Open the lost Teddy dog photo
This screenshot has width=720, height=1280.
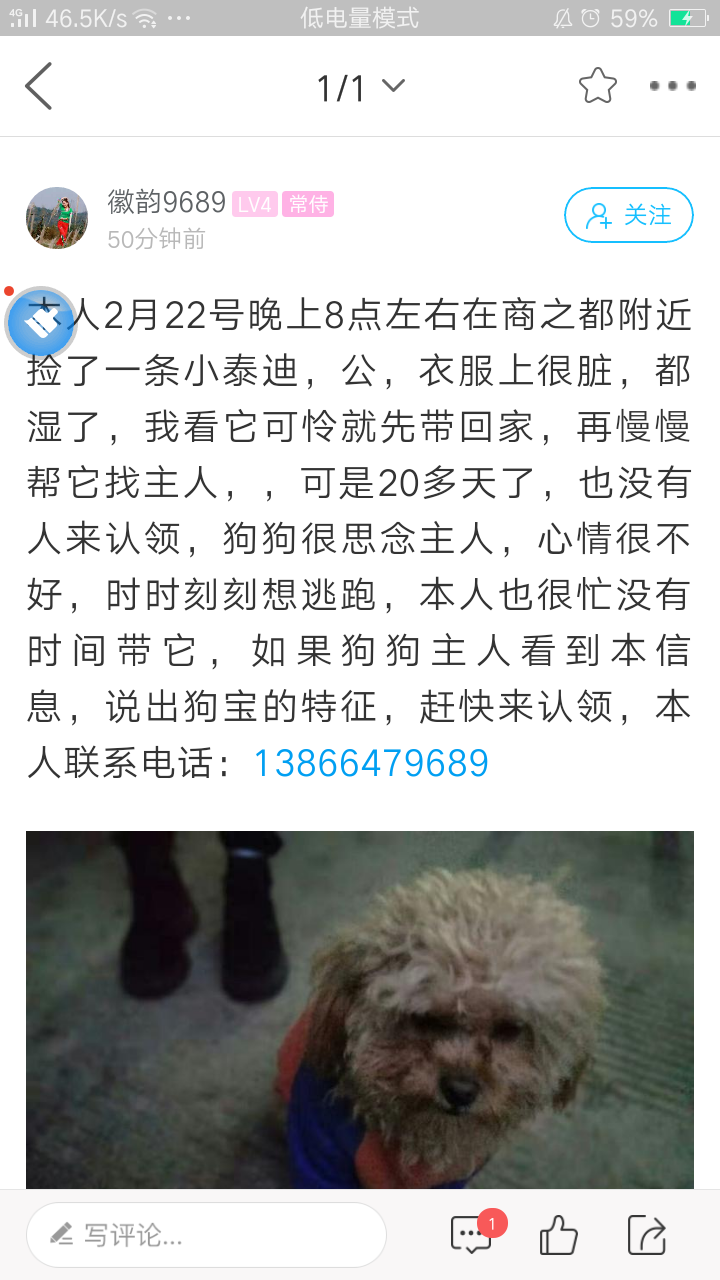tap(360, 1010)
